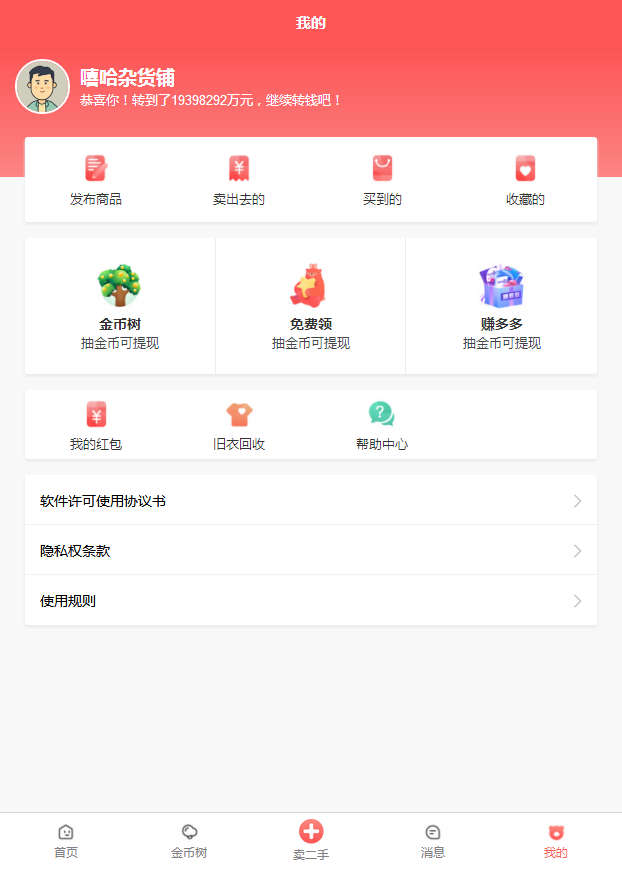Open 买到的 purchased items
This screenshot has height=870, width=622.
click(x=382, y=180)
